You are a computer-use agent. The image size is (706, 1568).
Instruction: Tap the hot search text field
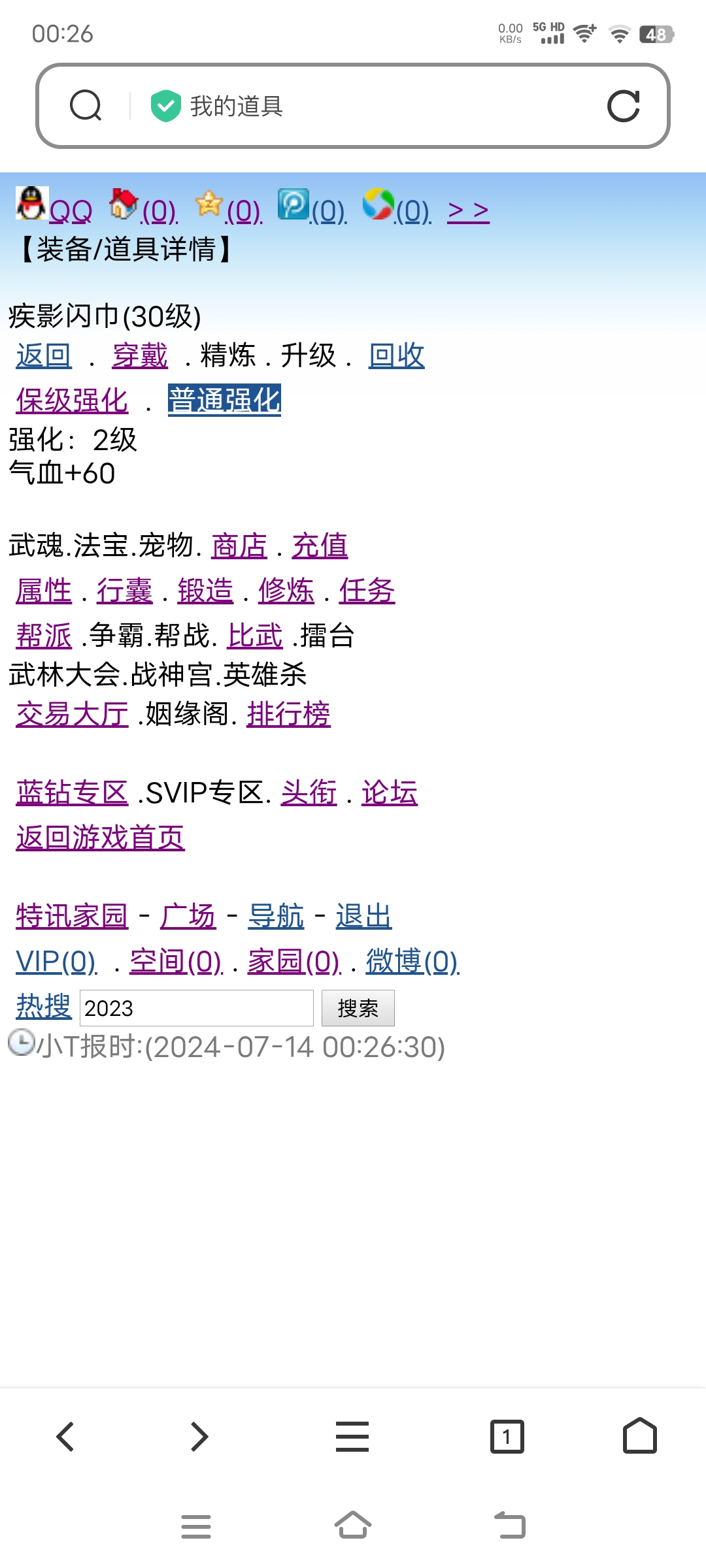[196, 1008]
